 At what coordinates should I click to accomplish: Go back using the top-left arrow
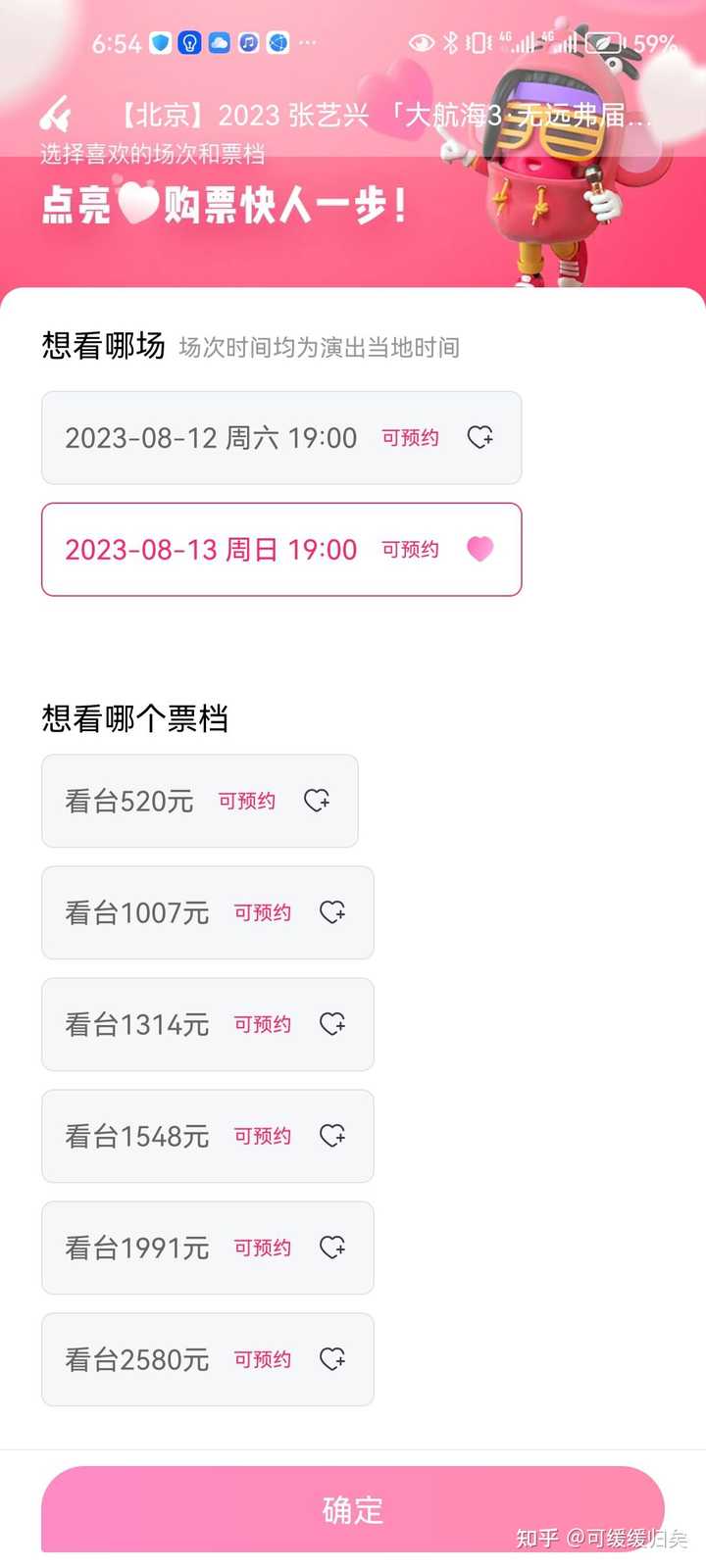(56, 116)
